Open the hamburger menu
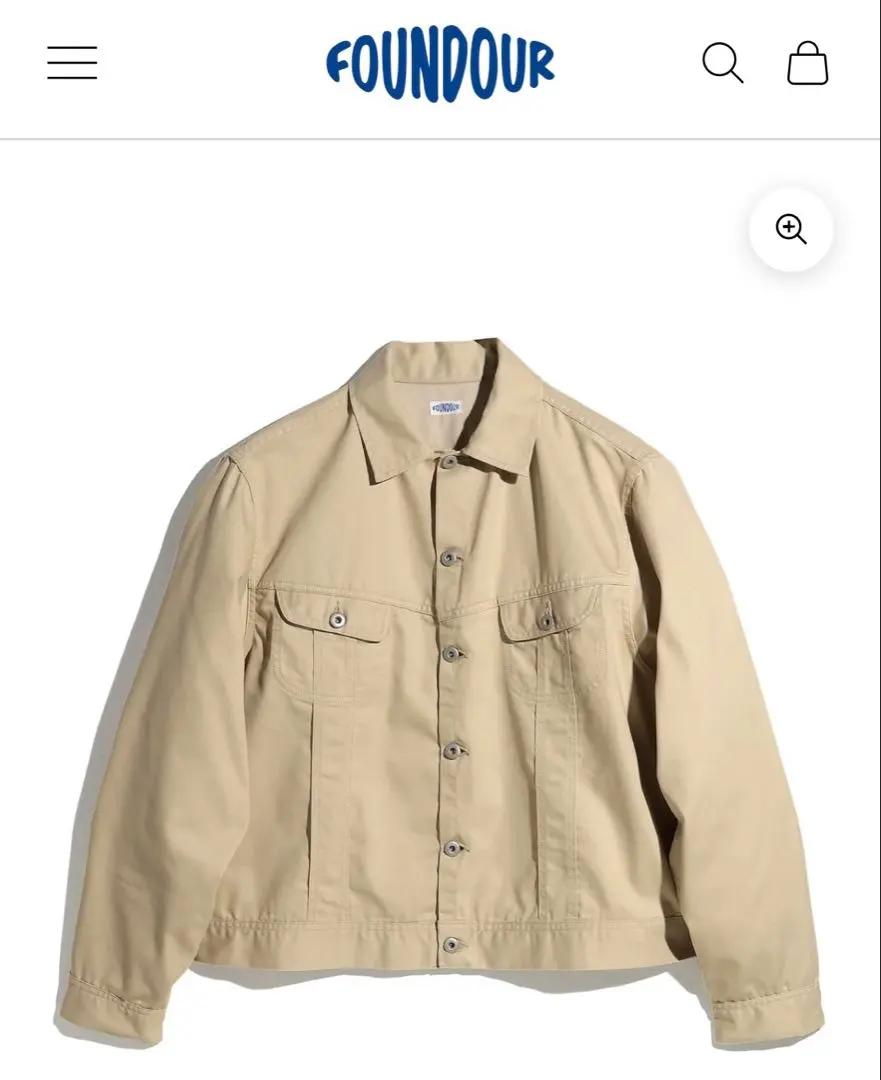Screen dimensions: 881x1080 72,63
